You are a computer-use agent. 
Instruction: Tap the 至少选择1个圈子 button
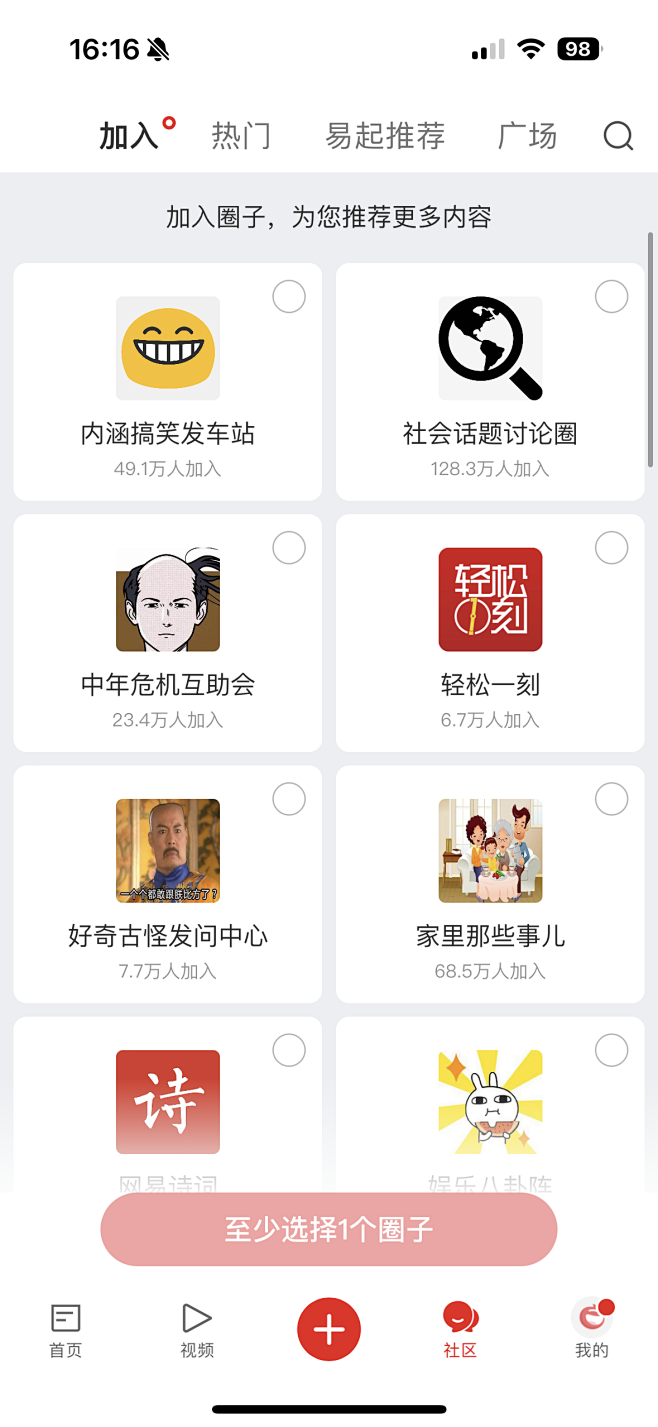(x=328, y=1229)
